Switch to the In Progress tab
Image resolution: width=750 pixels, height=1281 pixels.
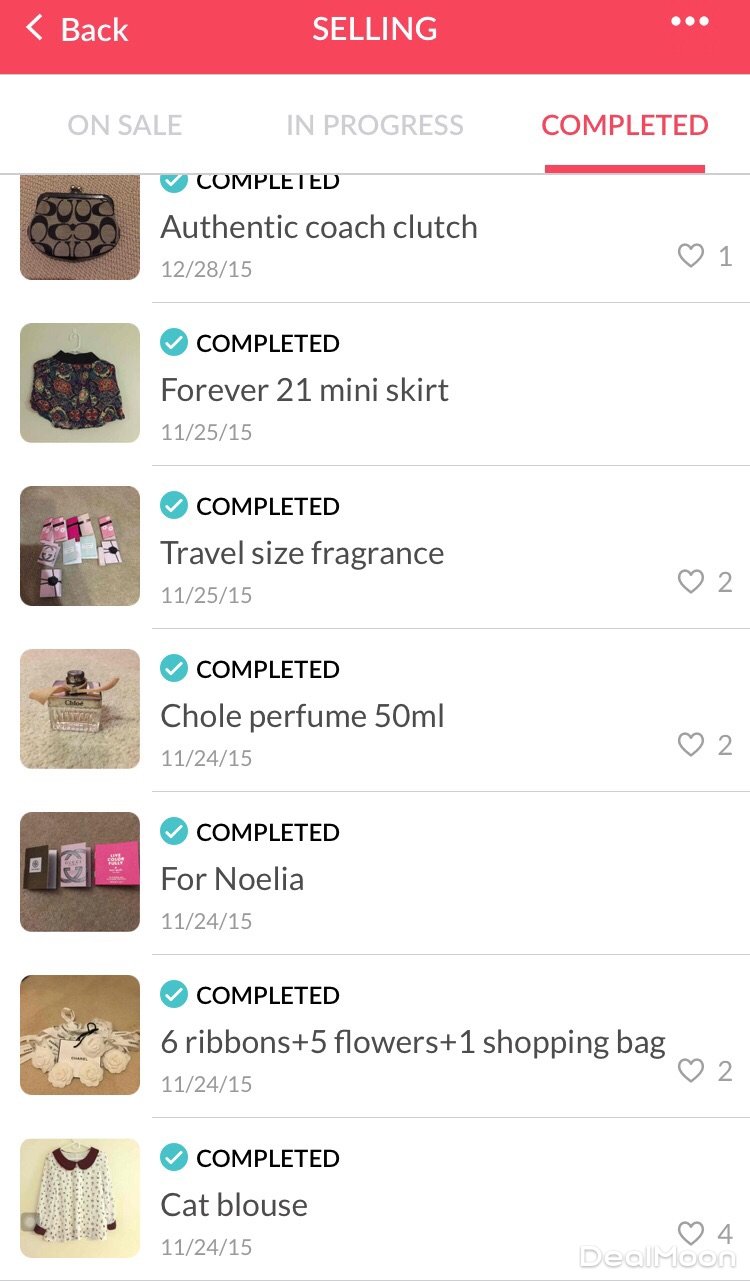click(375, 125)
